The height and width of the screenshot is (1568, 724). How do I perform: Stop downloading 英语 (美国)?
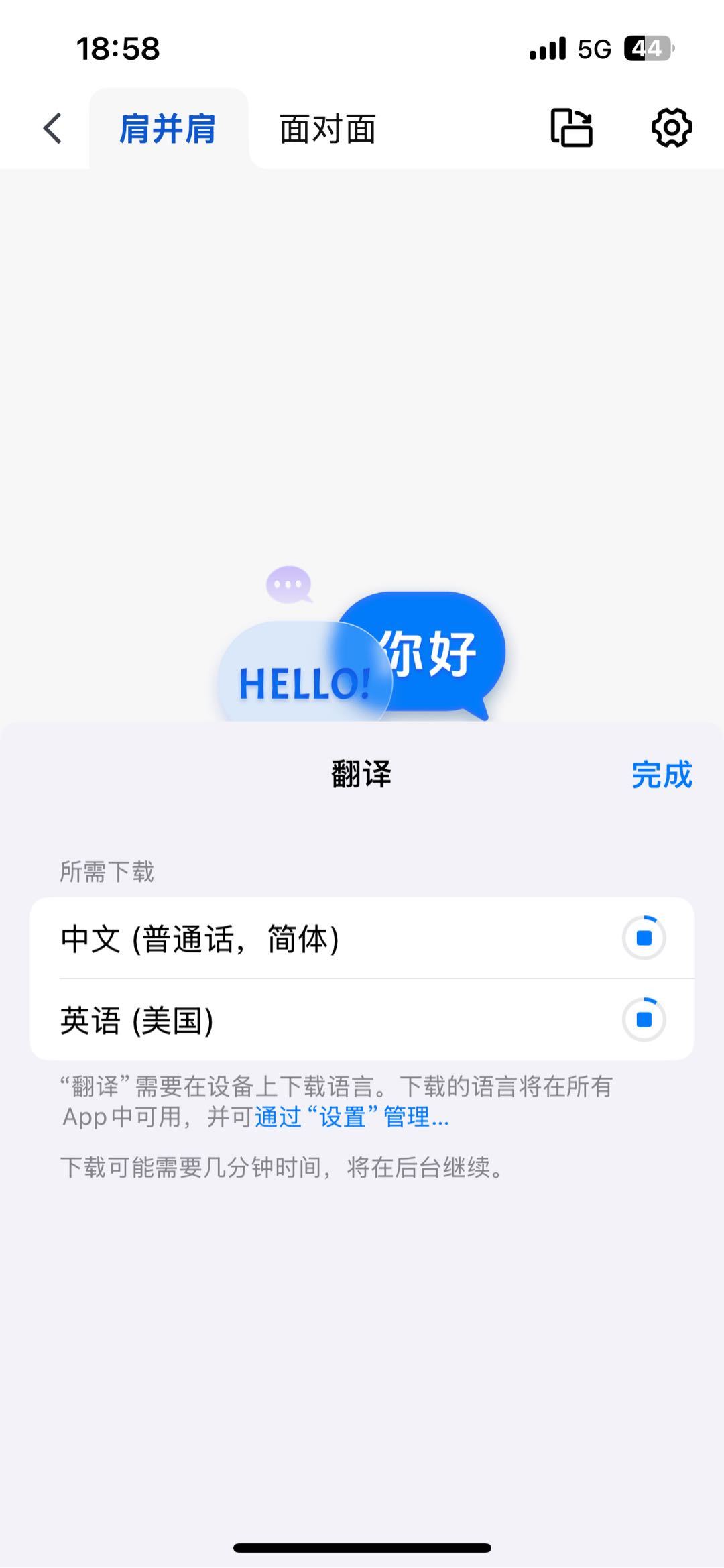point(644,1019)
